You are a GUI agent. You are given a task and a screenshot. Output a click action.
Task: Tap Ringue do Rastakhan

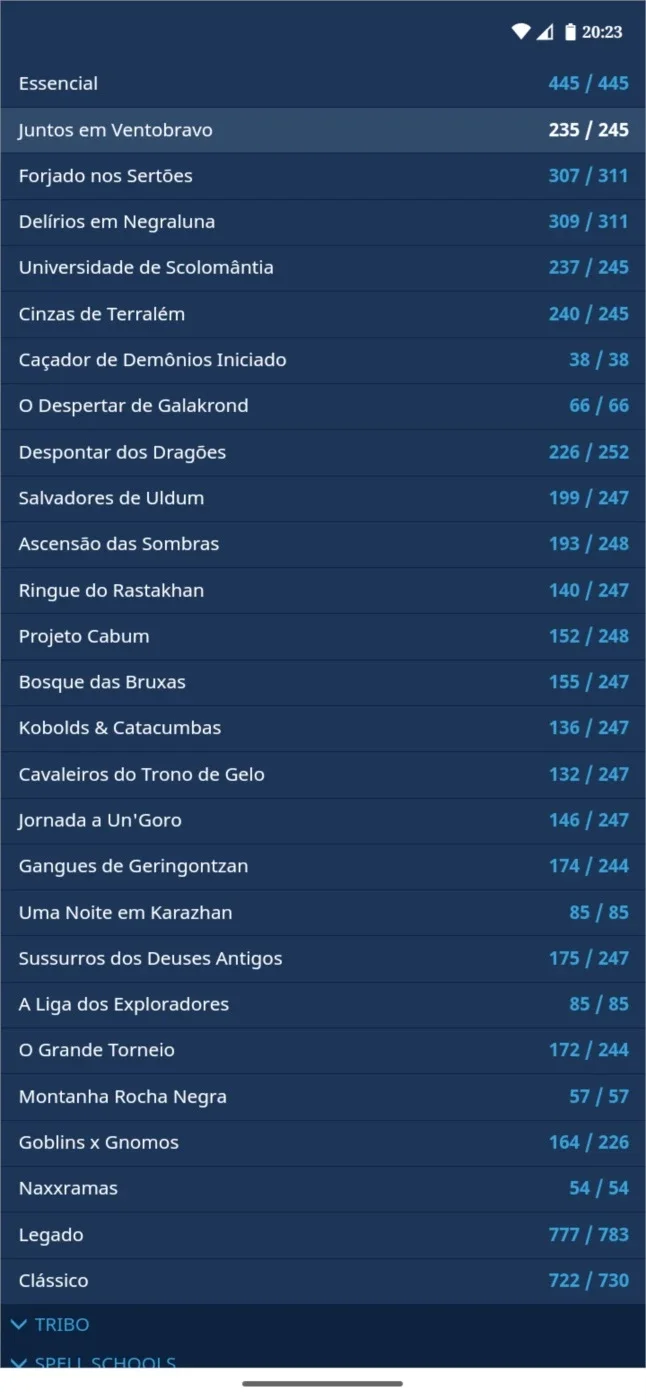tap(323, 590)
